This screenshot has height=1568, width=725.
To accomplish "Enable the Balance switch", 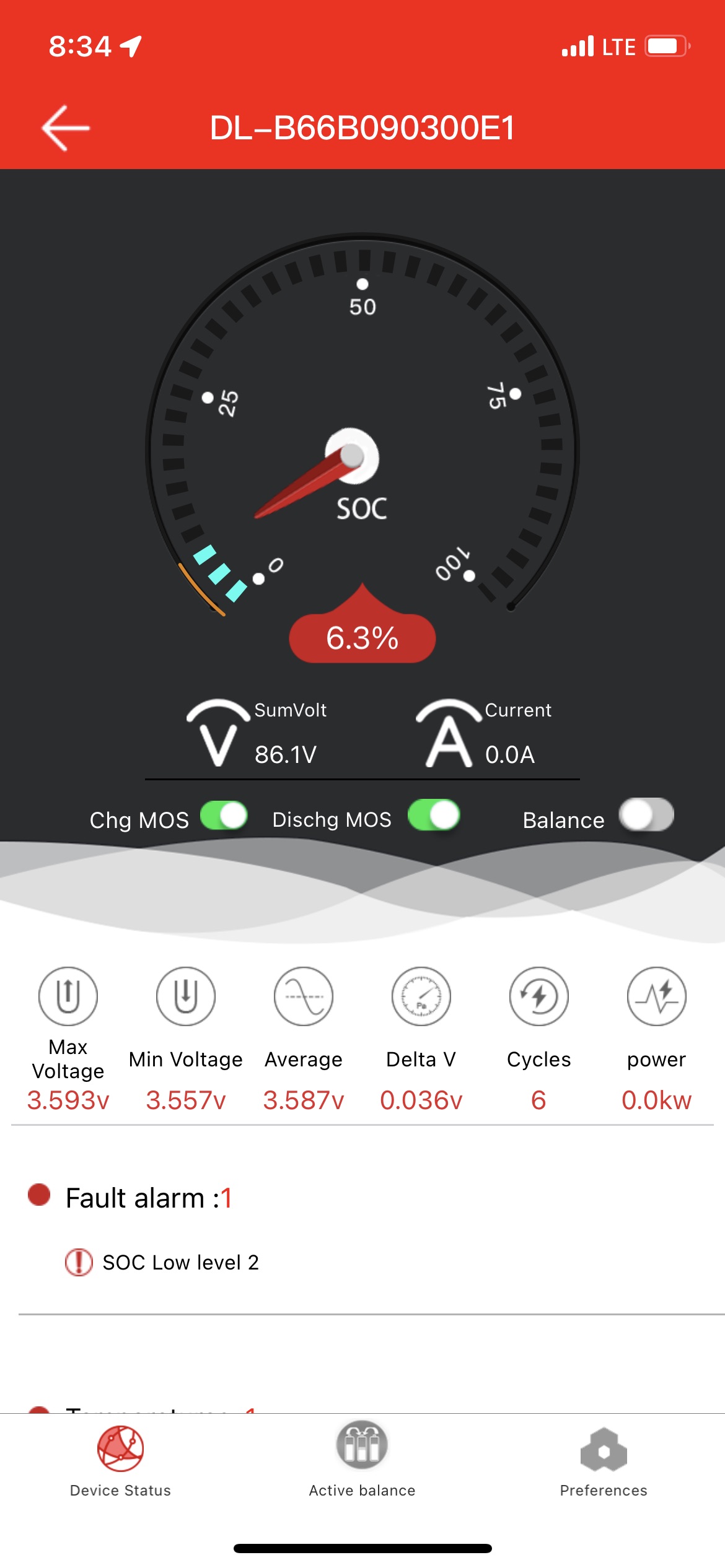I will coord(646,815).
